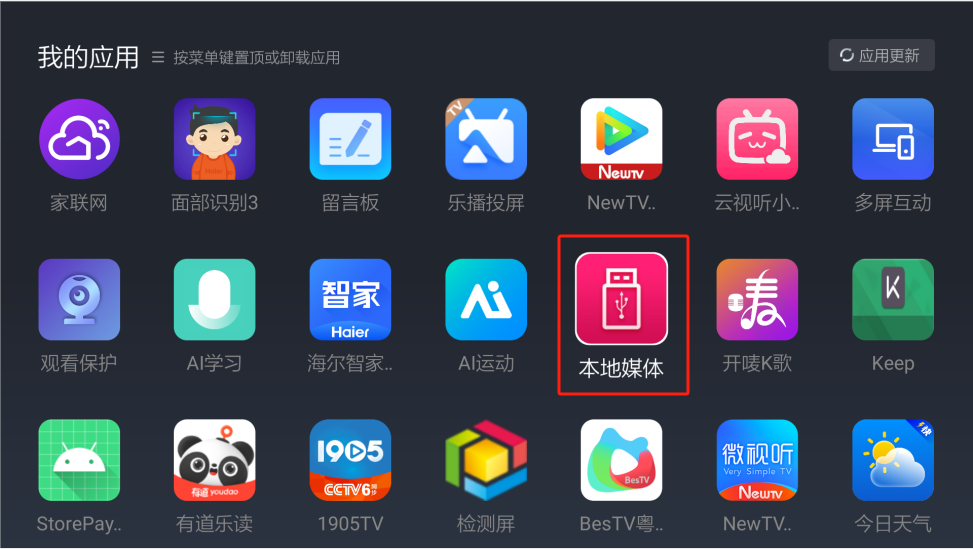Open 有道乐读 app
Viewport: 973px width, 549px height.
click(x=215, y=460)
